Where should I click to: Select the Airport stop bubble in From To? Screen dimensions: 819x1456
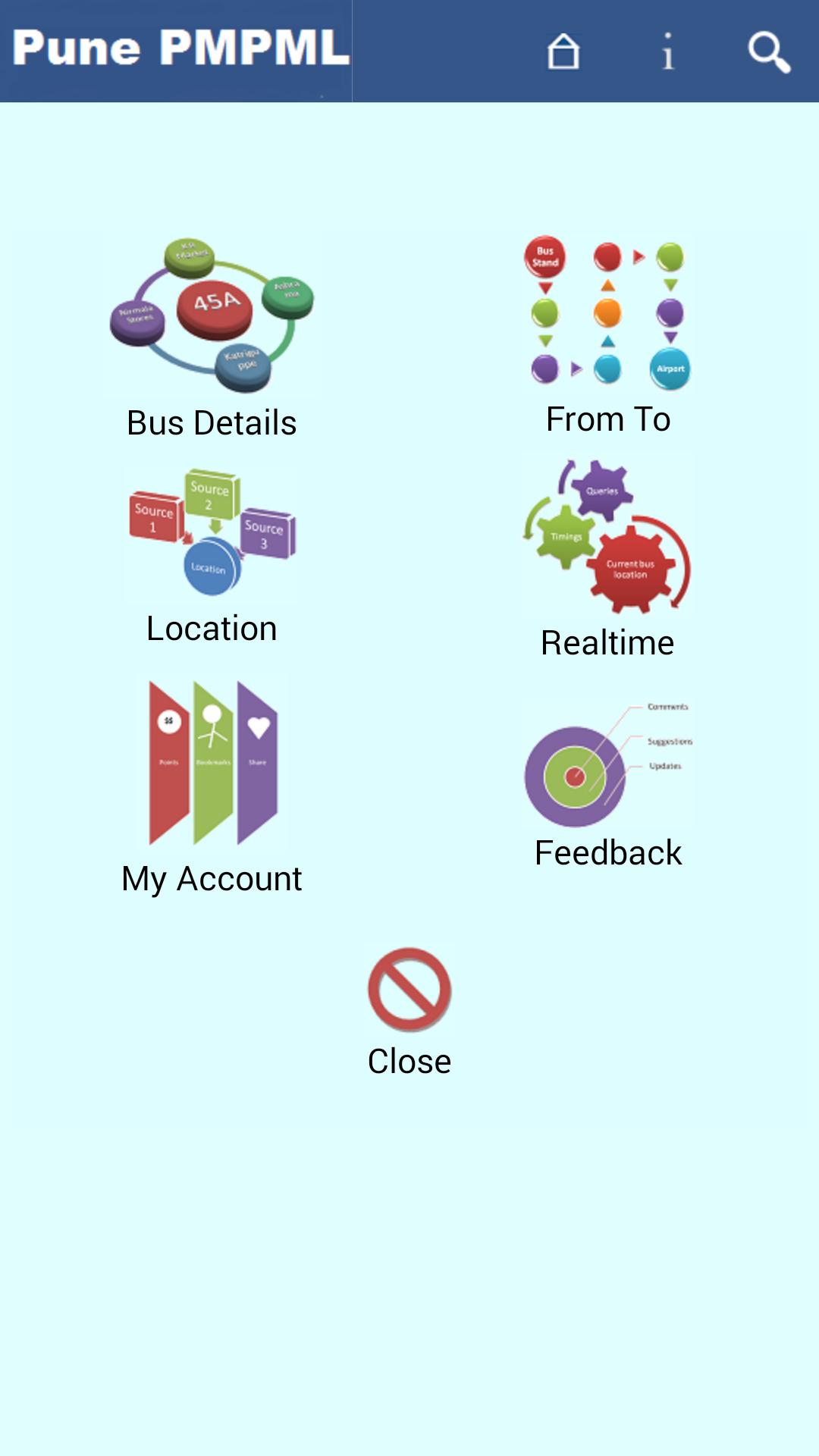[x=669, y=370]
